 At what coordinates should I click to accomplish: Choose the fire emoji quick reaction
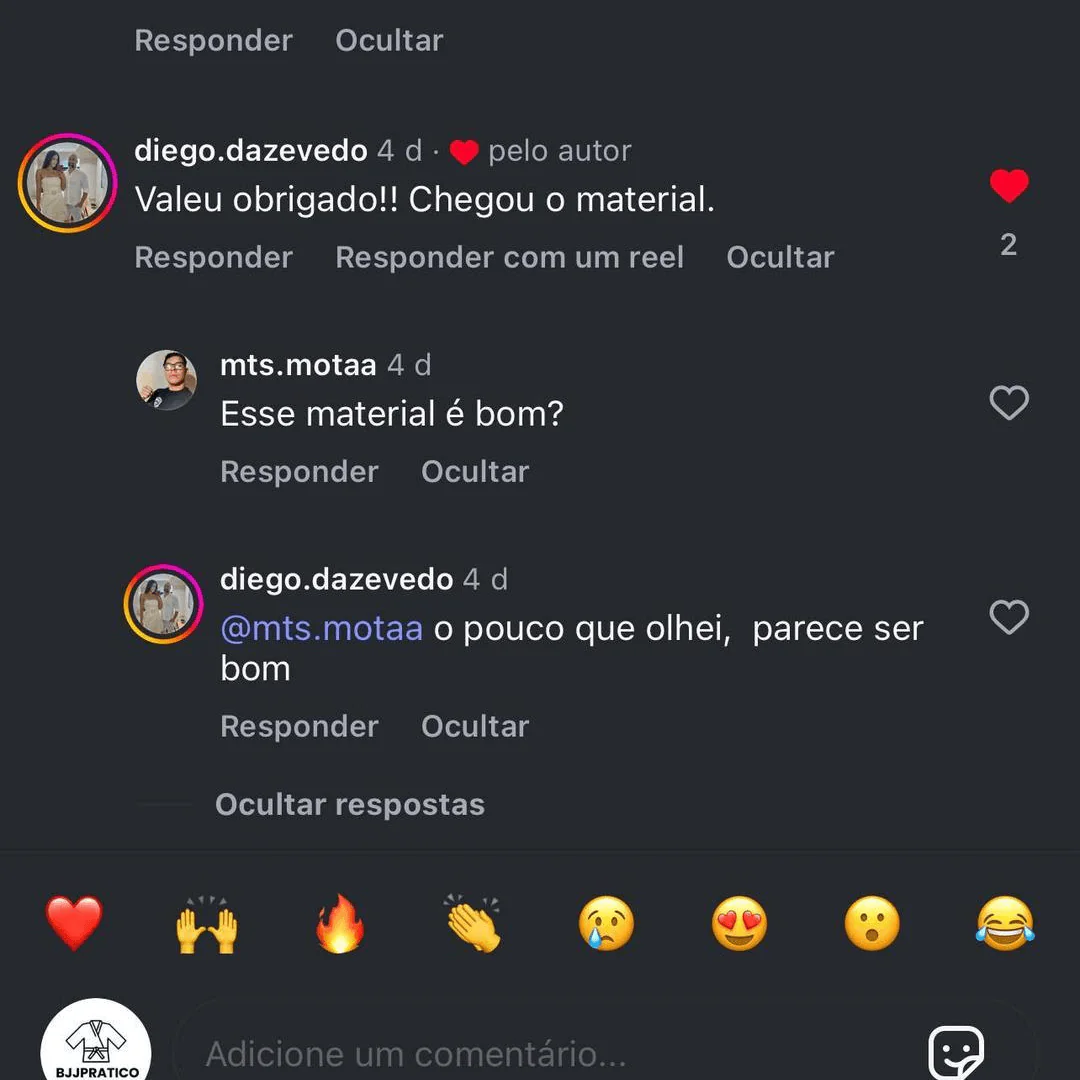pos(340,923)
